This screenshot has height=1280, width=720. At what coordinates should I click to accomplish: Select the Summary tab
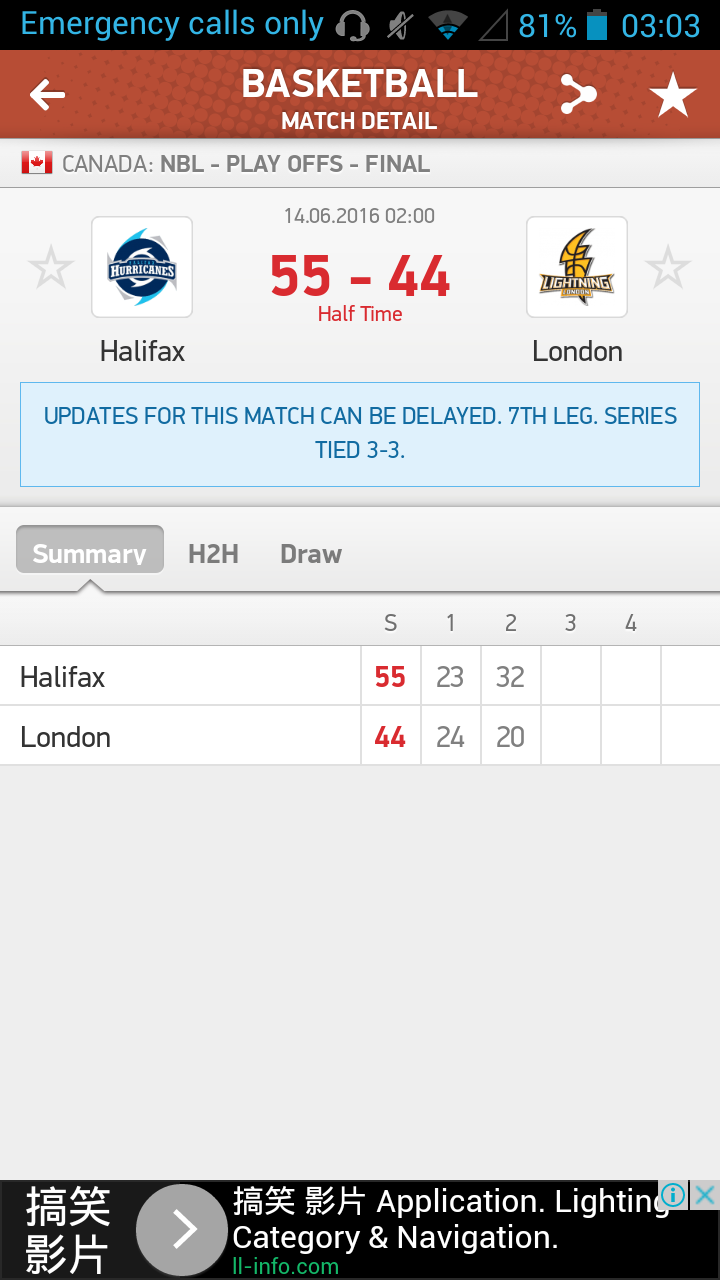point(90,553)
